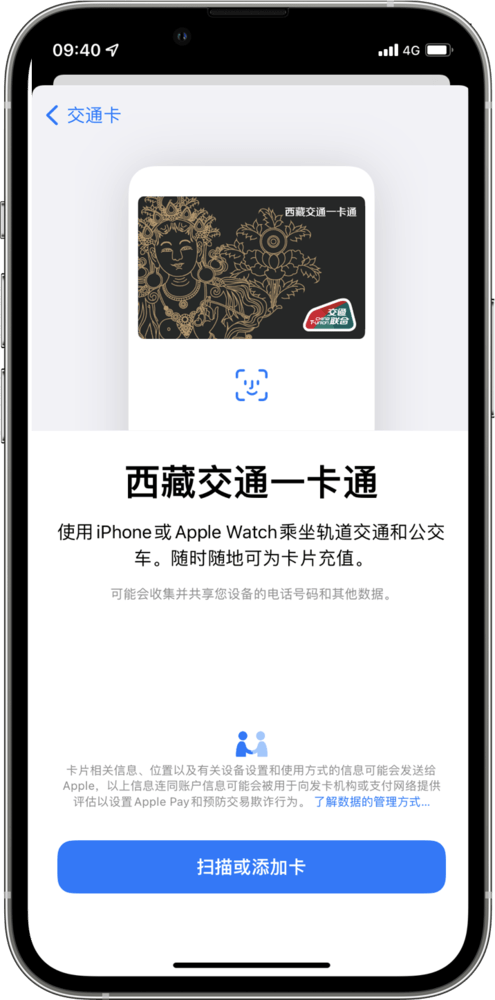The height and width of the screenshot is (1000, 495).
Task: Go back to 交通卡
Action: (83, 115)
